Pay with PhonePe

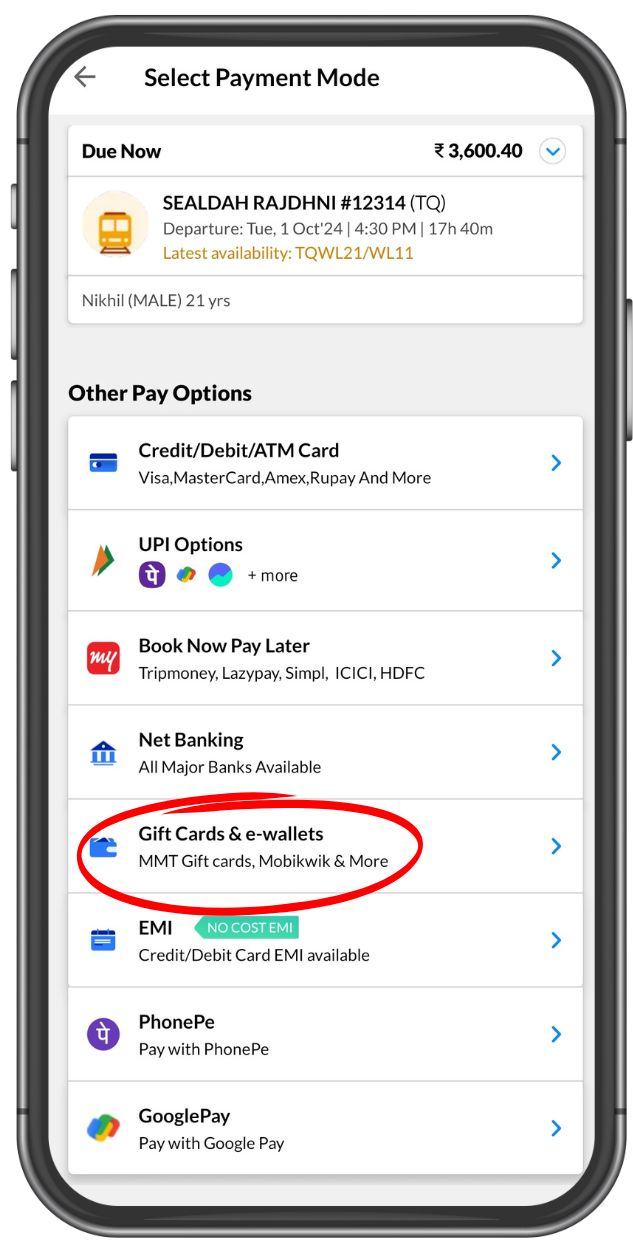(325, 1034)
